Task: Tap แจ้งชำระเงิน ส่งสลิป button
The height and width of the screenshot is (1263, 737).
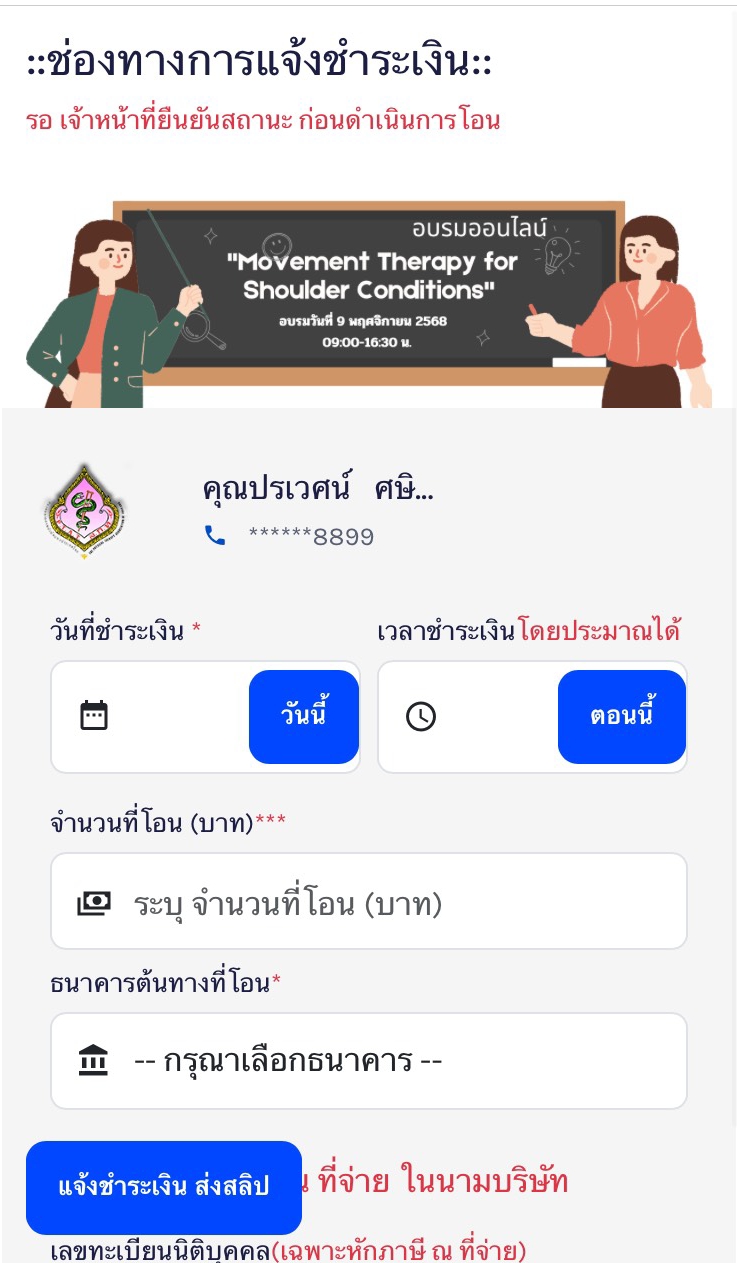Action: click(x=164, y=1187)
